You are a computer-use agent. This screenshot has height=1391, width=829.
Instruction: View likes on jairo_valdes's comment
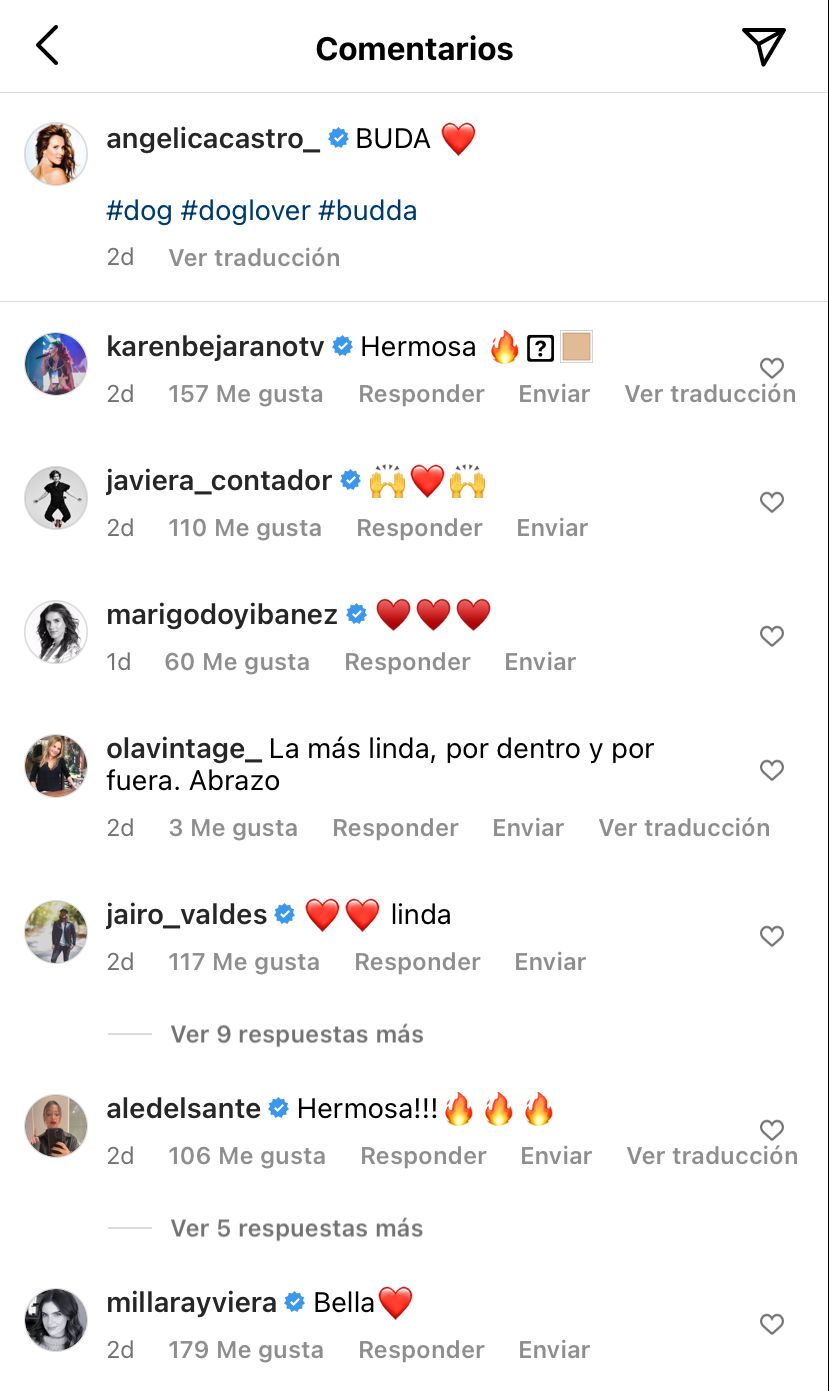244,962
